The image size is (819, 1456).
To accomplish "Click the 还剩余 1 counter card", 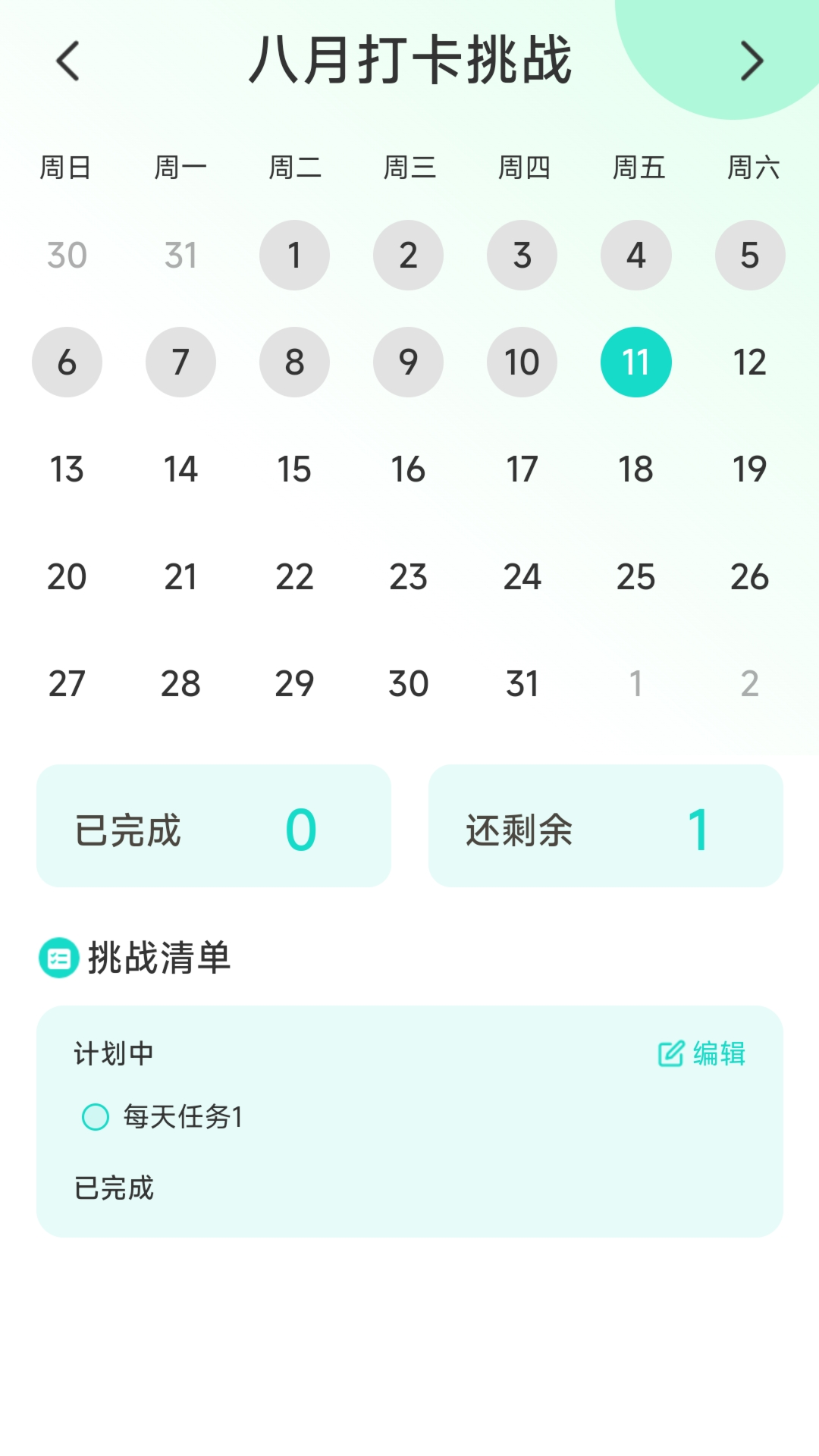I will tap(606, 825).
